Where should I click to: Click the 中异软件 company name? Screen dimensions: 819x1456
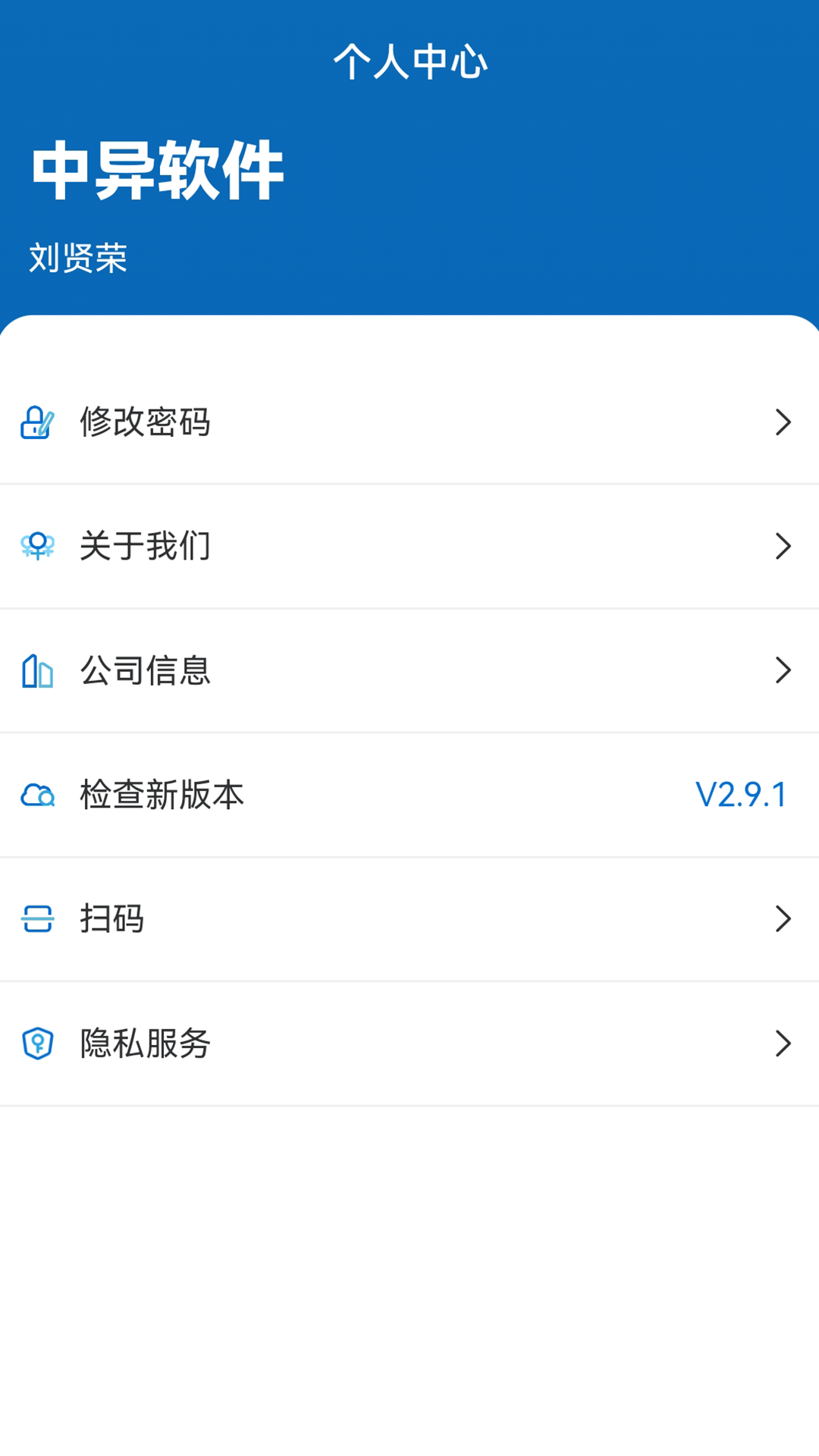(158, 171)
